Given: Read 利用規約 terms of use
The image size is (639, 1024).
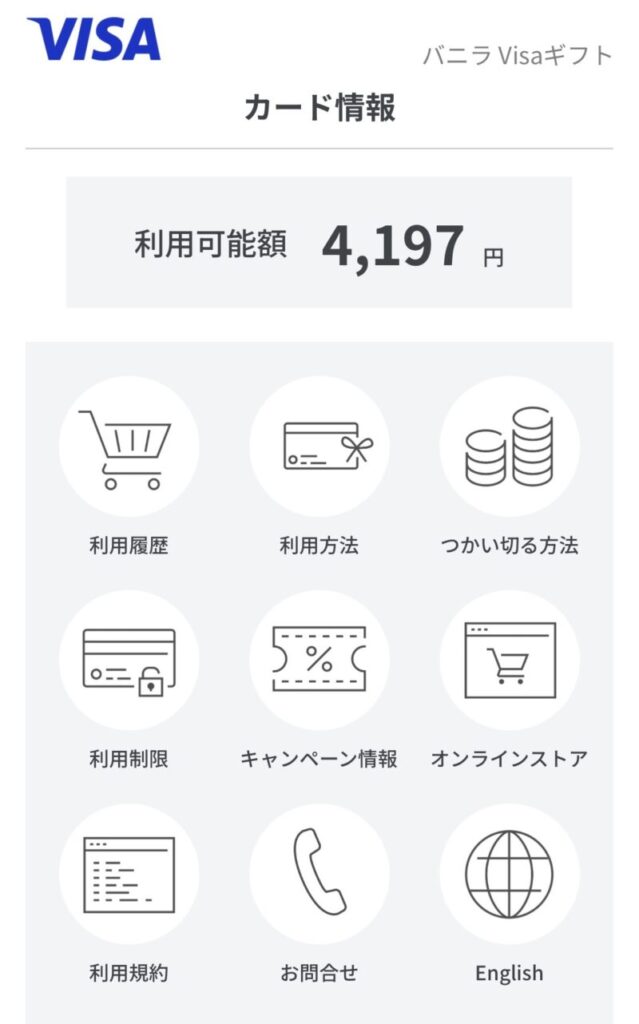Looking at the screenshot, I should coord(128,875).
